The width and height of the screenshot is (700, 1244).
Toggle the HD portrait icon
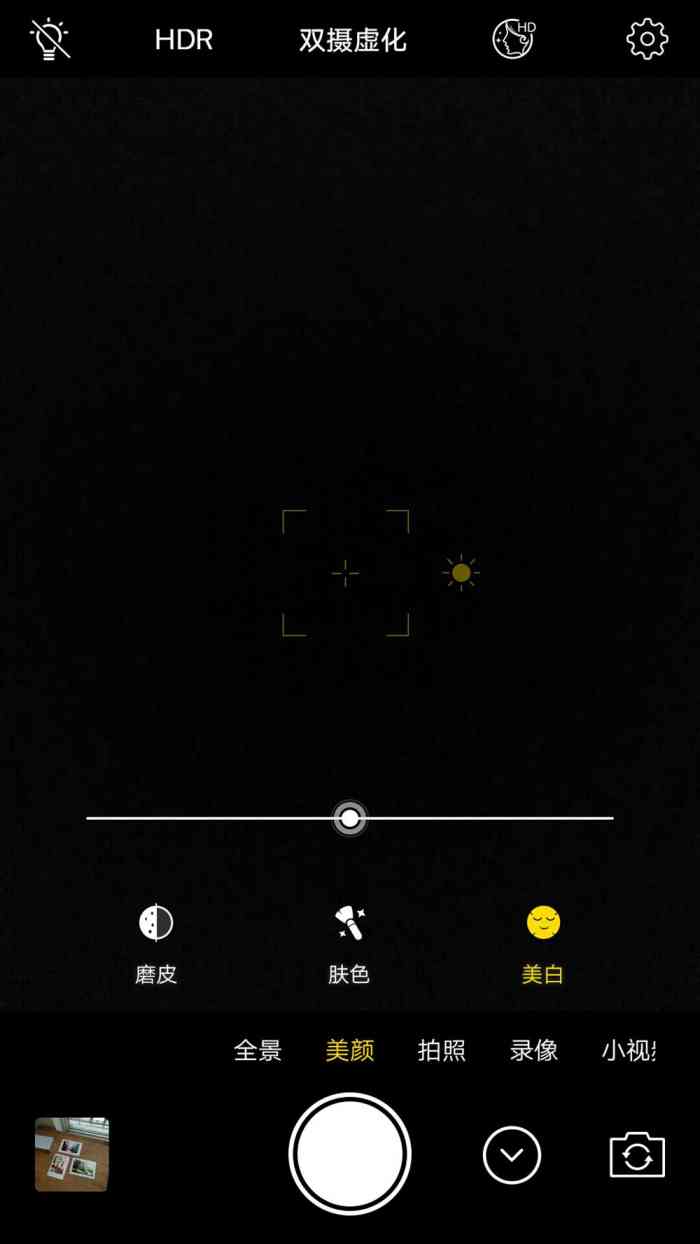tap(513, 39)
